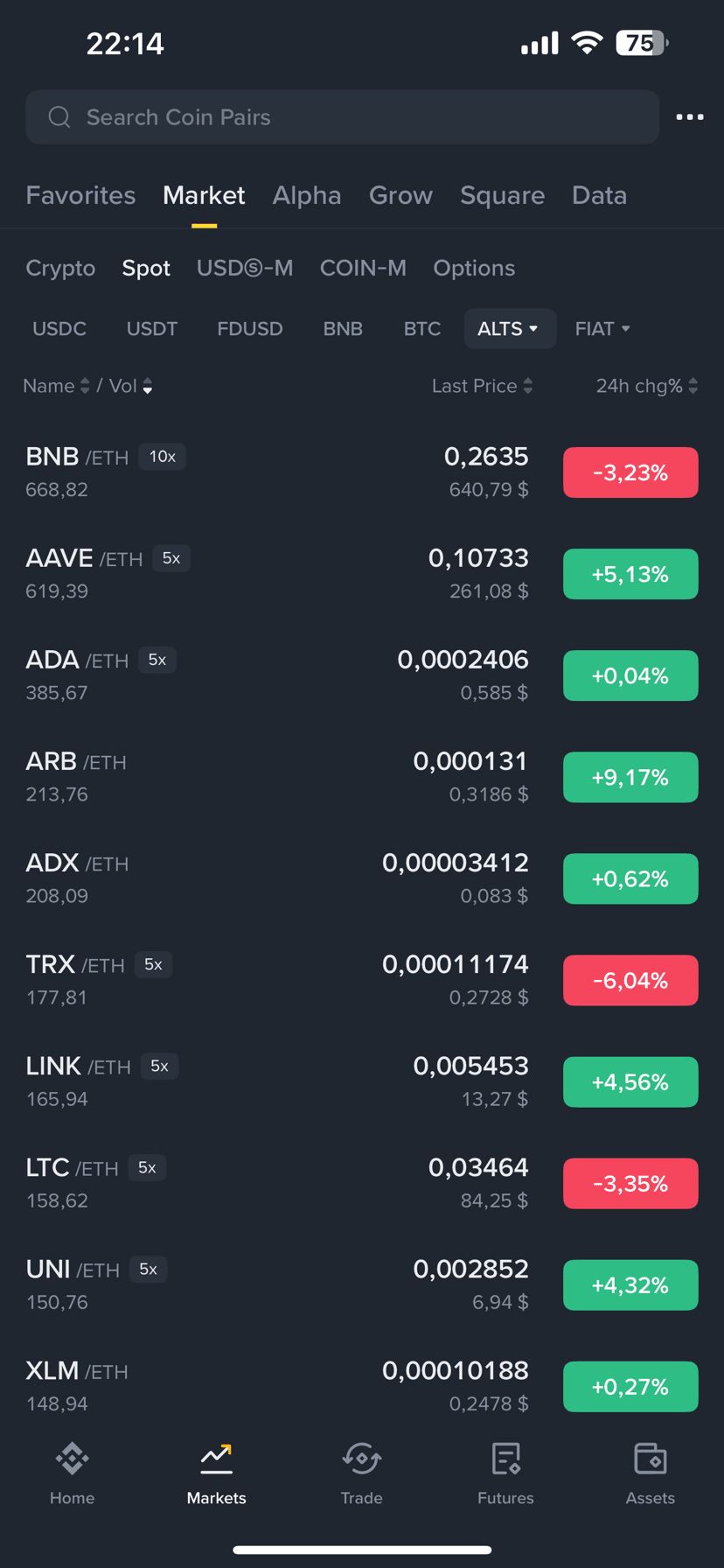Open the BNB/ETH pair

262,472
